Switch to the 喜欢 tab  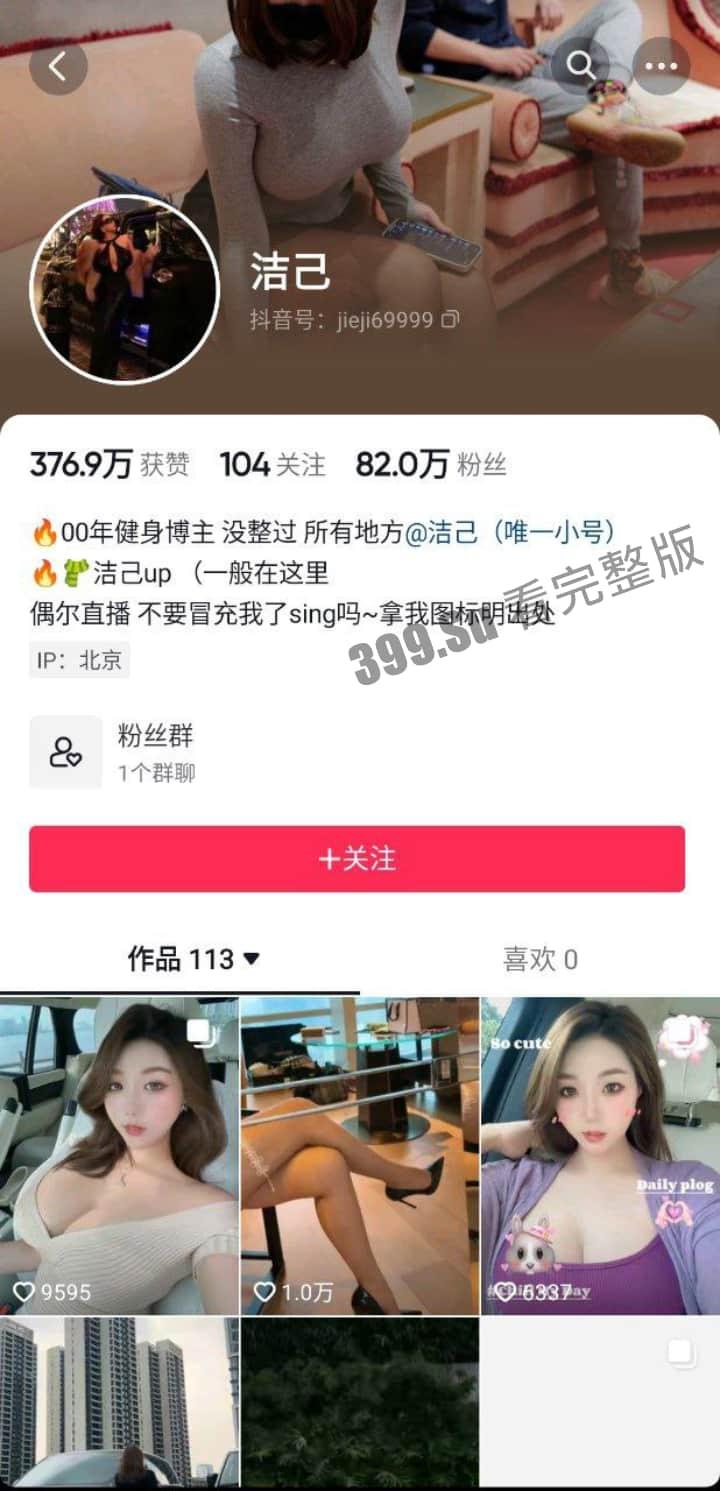540,959
